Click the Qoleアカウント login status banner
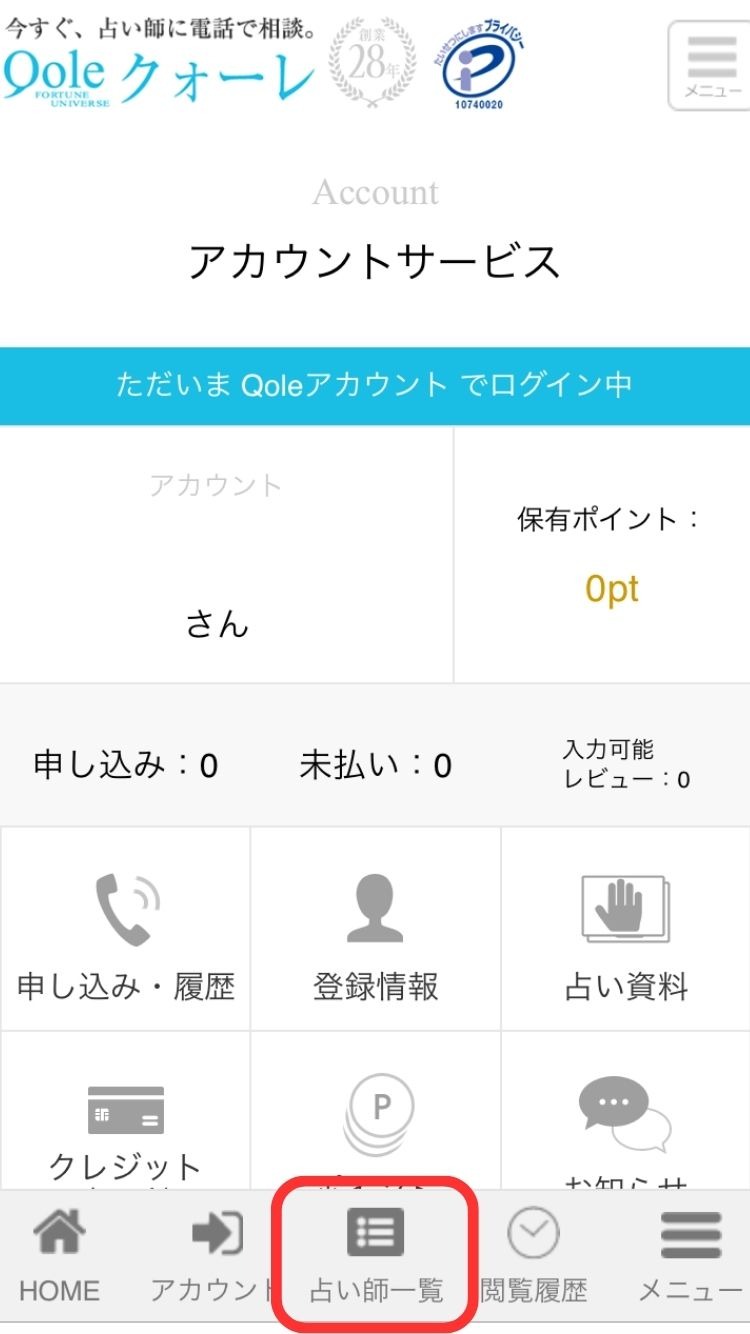Viewport: 750px width, 1334px height. tap(375, 385)
